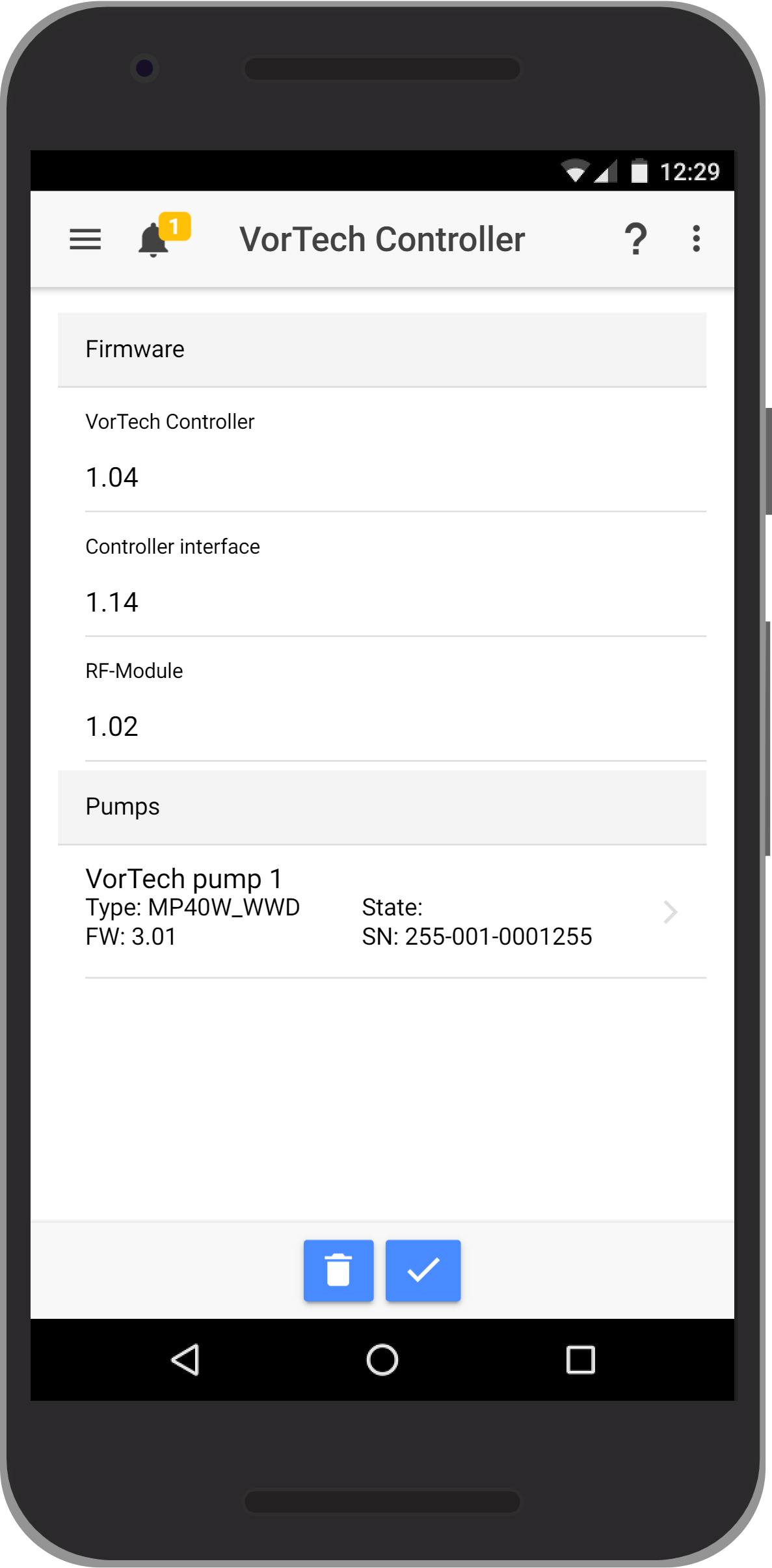
Task: Go back using the system back button
Action: click(x=185, y=1360)
